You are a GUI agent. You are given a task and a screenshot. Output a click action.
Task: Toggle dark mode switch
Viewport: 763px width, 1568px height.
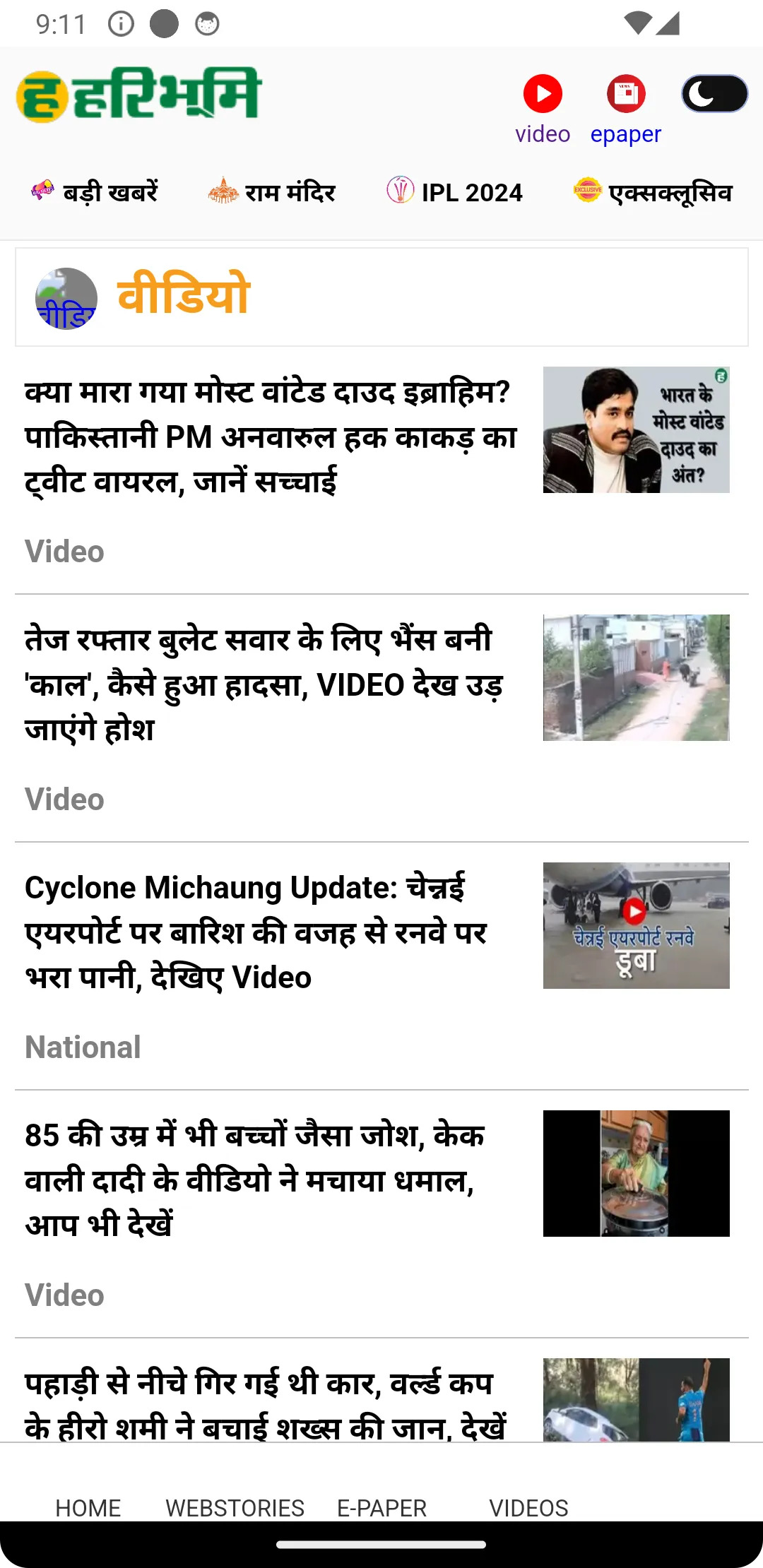[x=714, y=94]
